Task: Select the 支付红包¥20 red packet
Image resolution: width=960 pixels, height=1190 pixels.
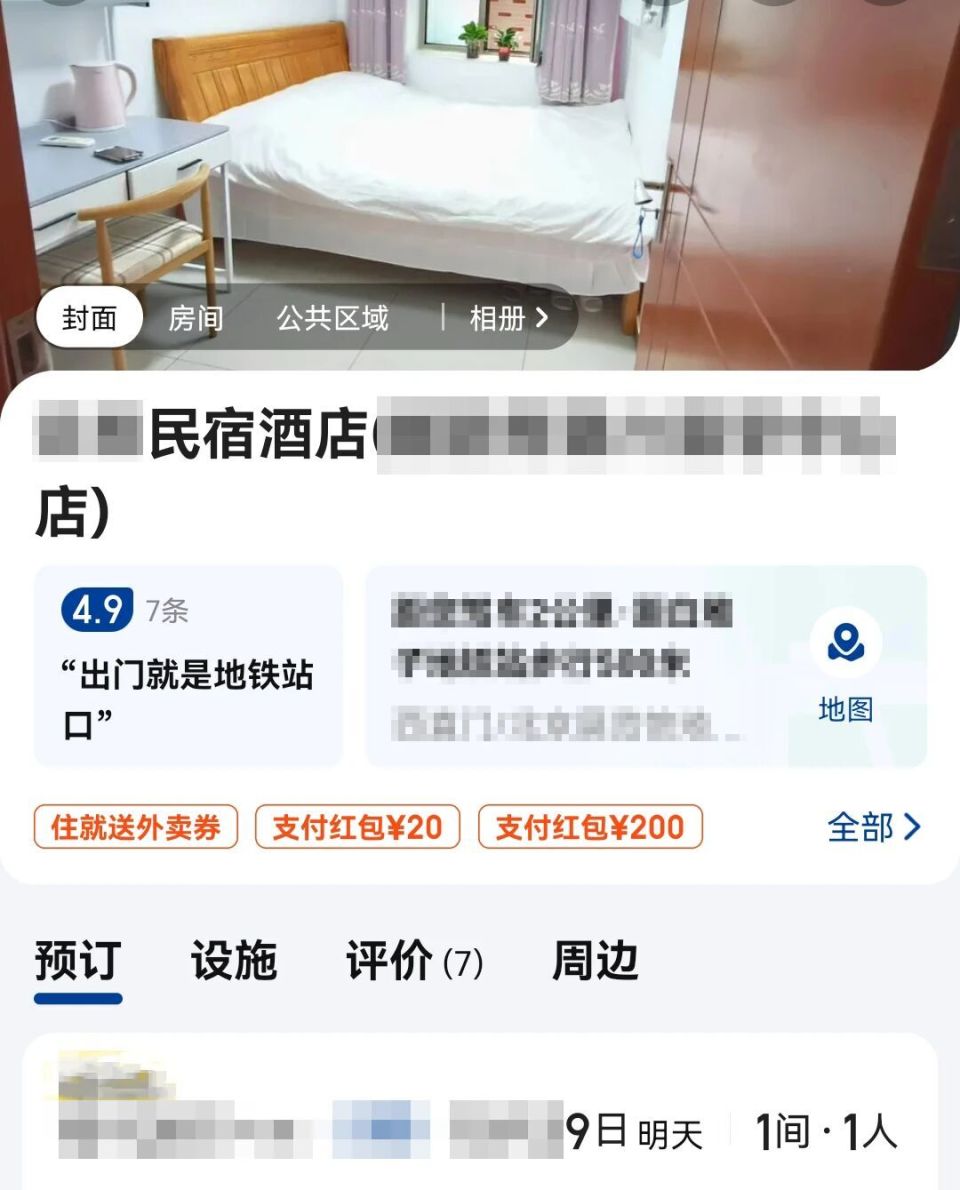Action: [x=355, y=826]
